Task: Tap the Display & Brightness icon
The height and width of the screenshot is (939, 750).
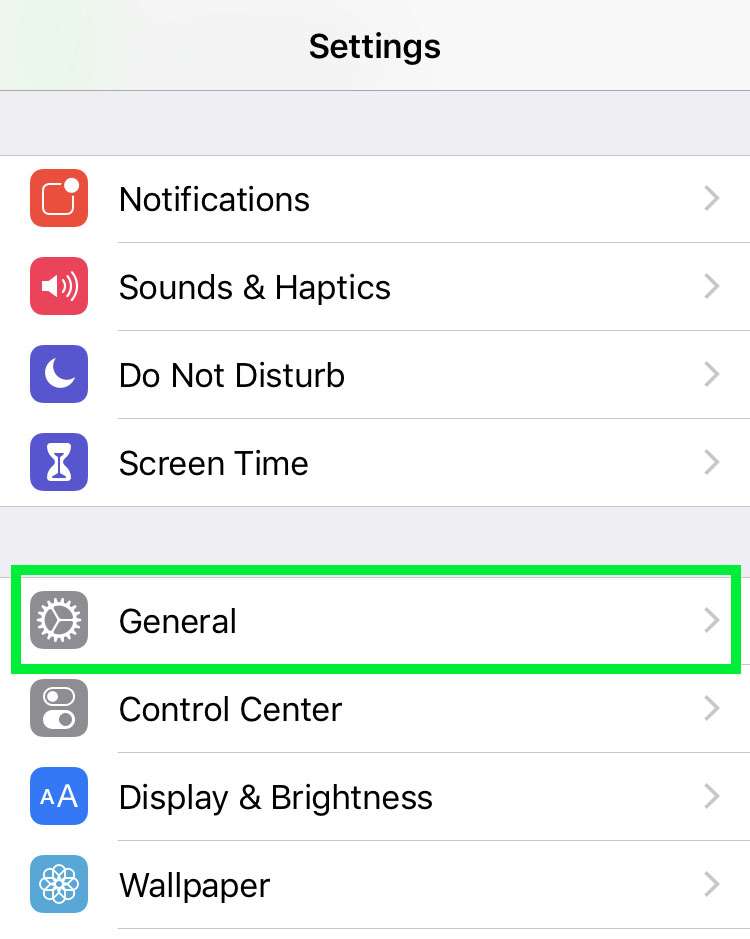Action: pyautogui.click(x=59, y=797)
